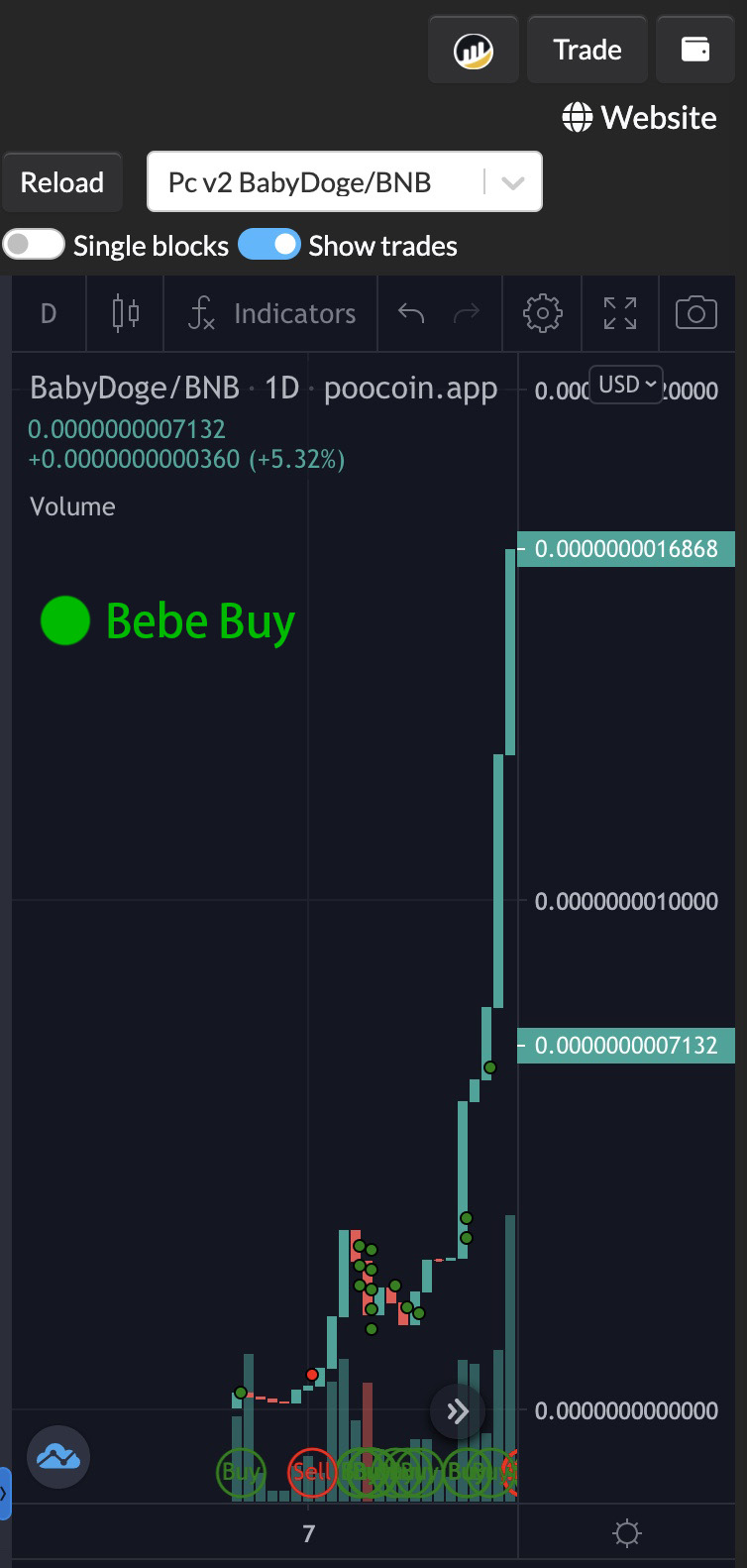Screen dimensions: 747x1568
Task: Open the time axis settings gear
Action: tap(626, 1533)
